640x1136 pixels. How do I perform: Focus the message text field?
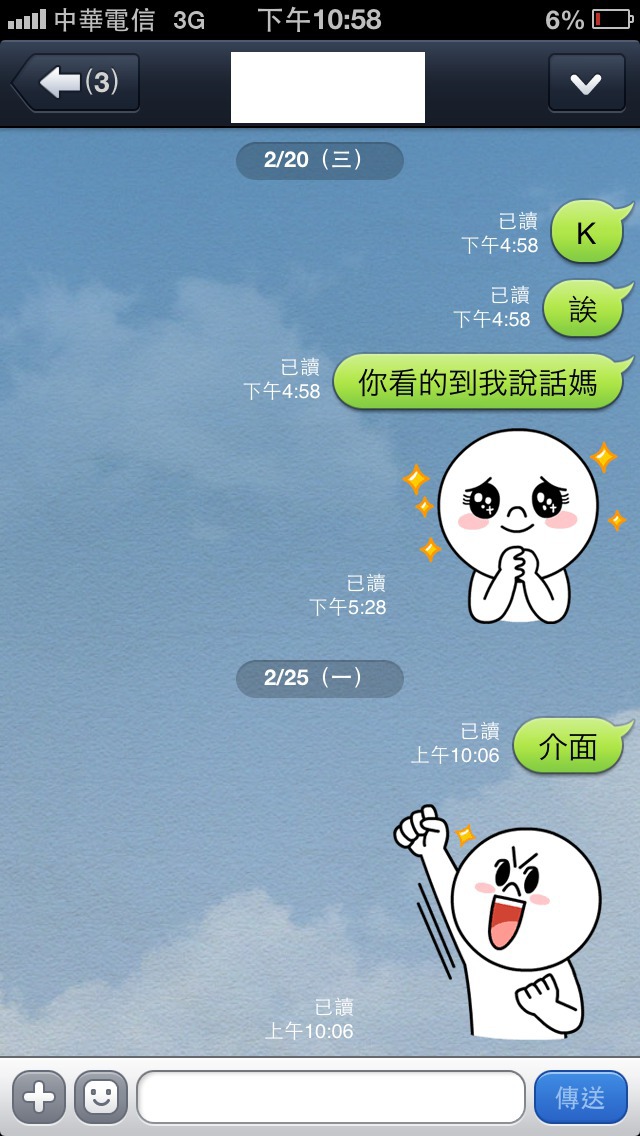pos(330,1097)
